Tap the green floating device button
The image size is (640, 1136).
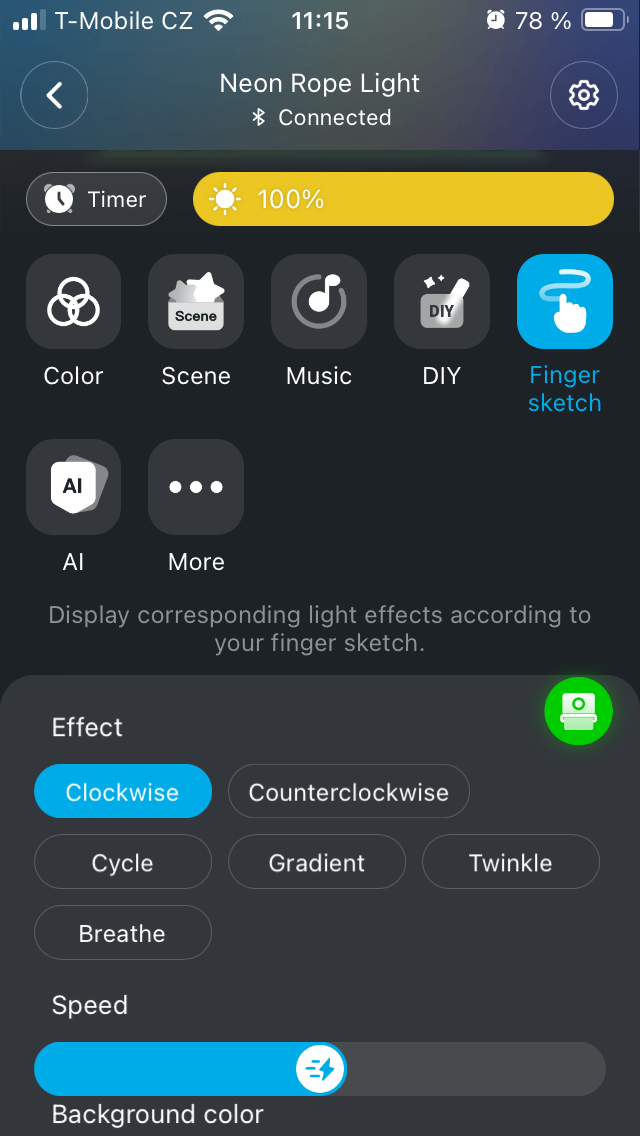pyautogui.click(x=578, y=711)
